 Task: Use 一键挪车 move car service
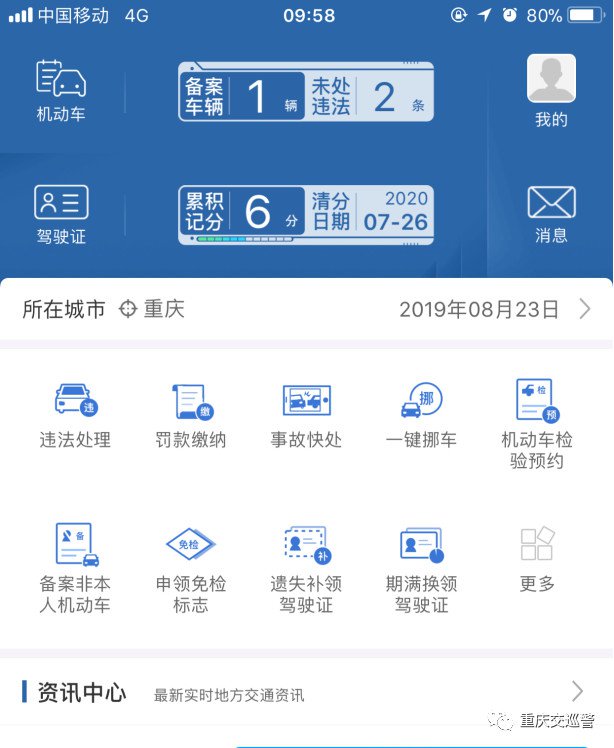click(x=421, y=414)
